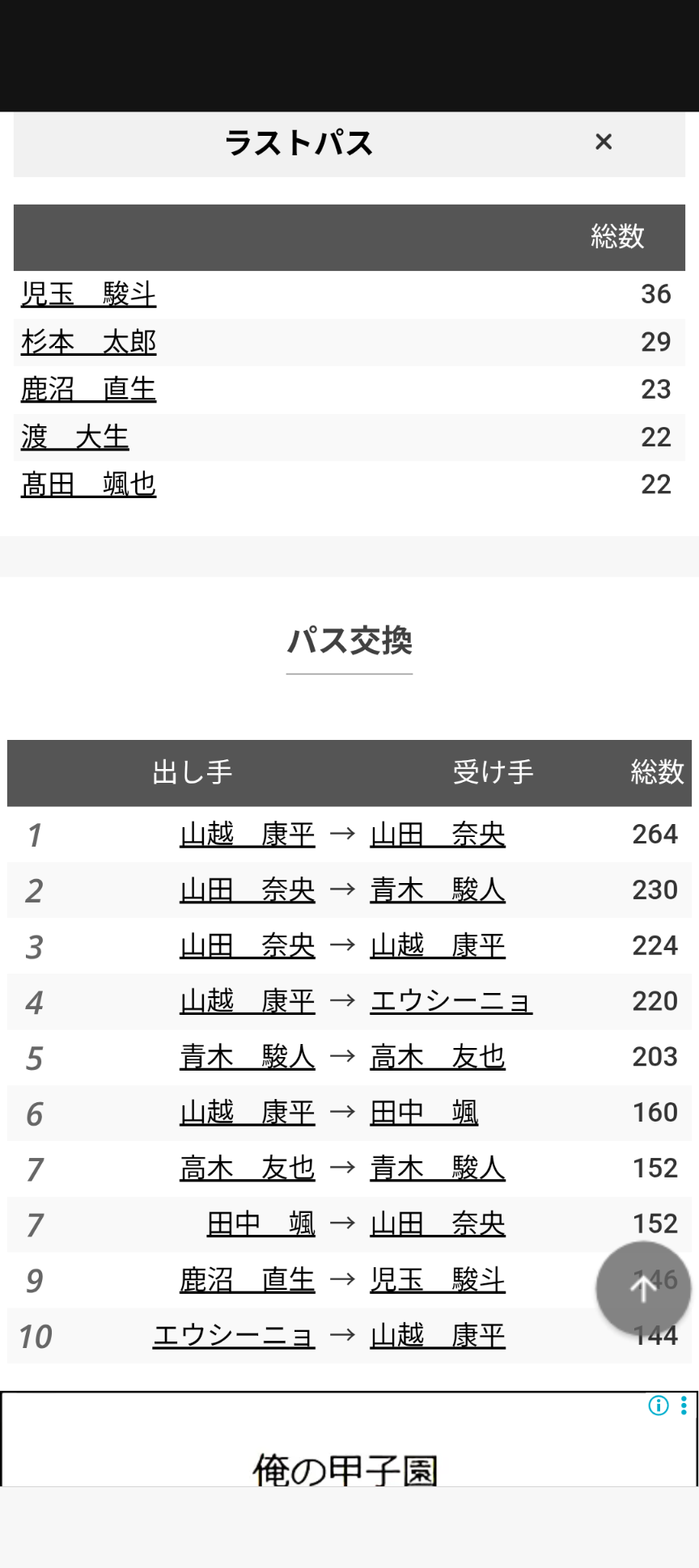Viewport: 699px width, 1568px height.
Task: Open passer 田中 颯 in row 7
Action: [261, 1224]
